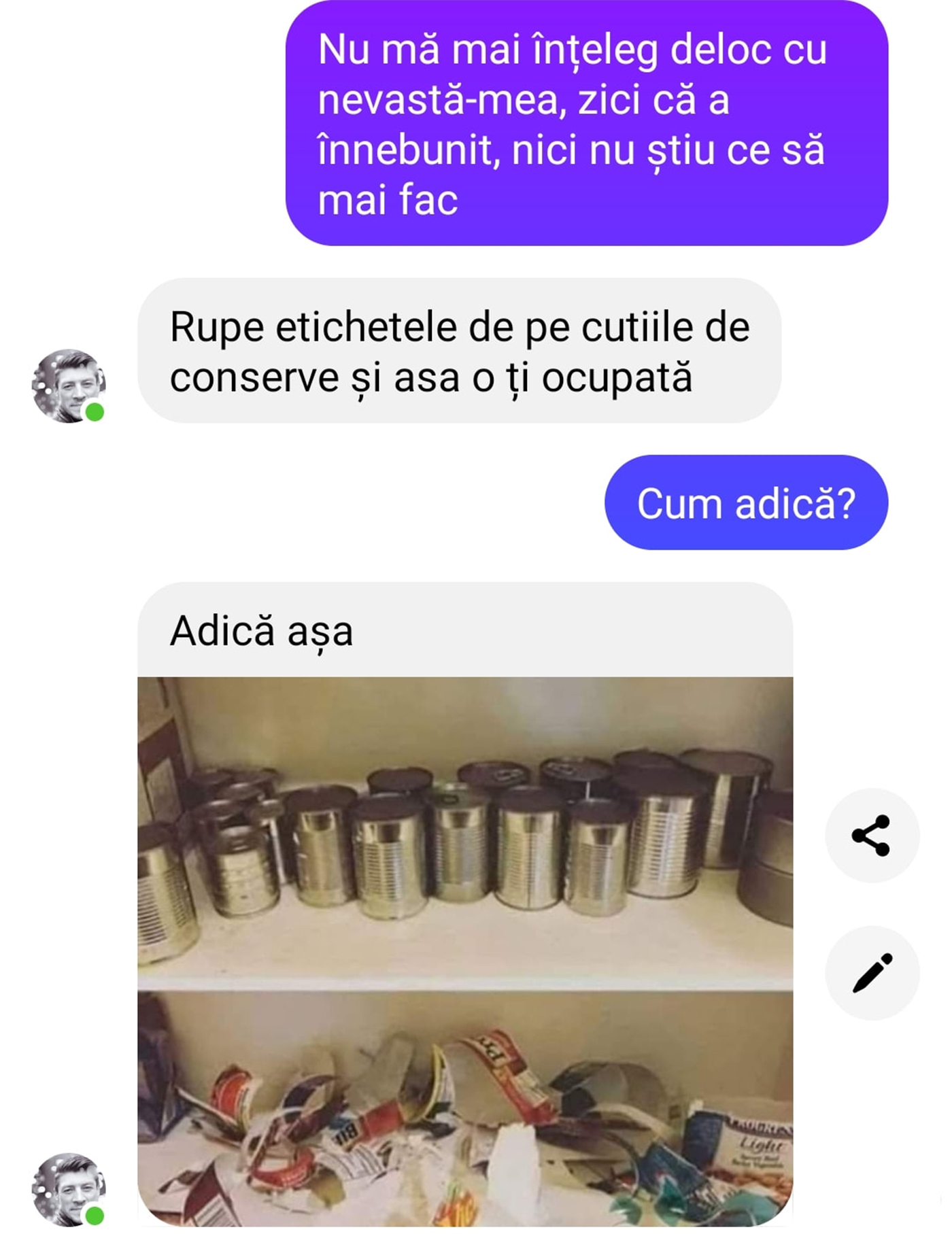Edit the photo with the pencil icon
Image resolution: width=952 pixels, height=1234 pixels.
[871, 972]
